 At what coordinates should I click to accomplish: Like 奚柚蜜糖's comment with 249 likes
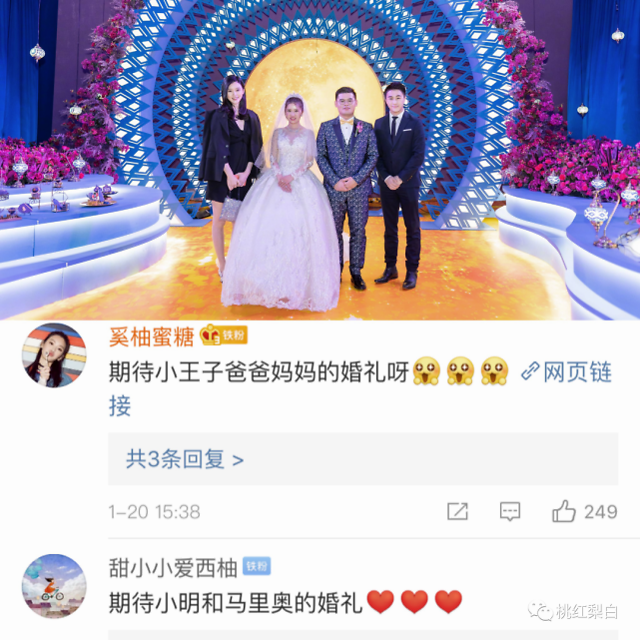click(x=584, y=511)
